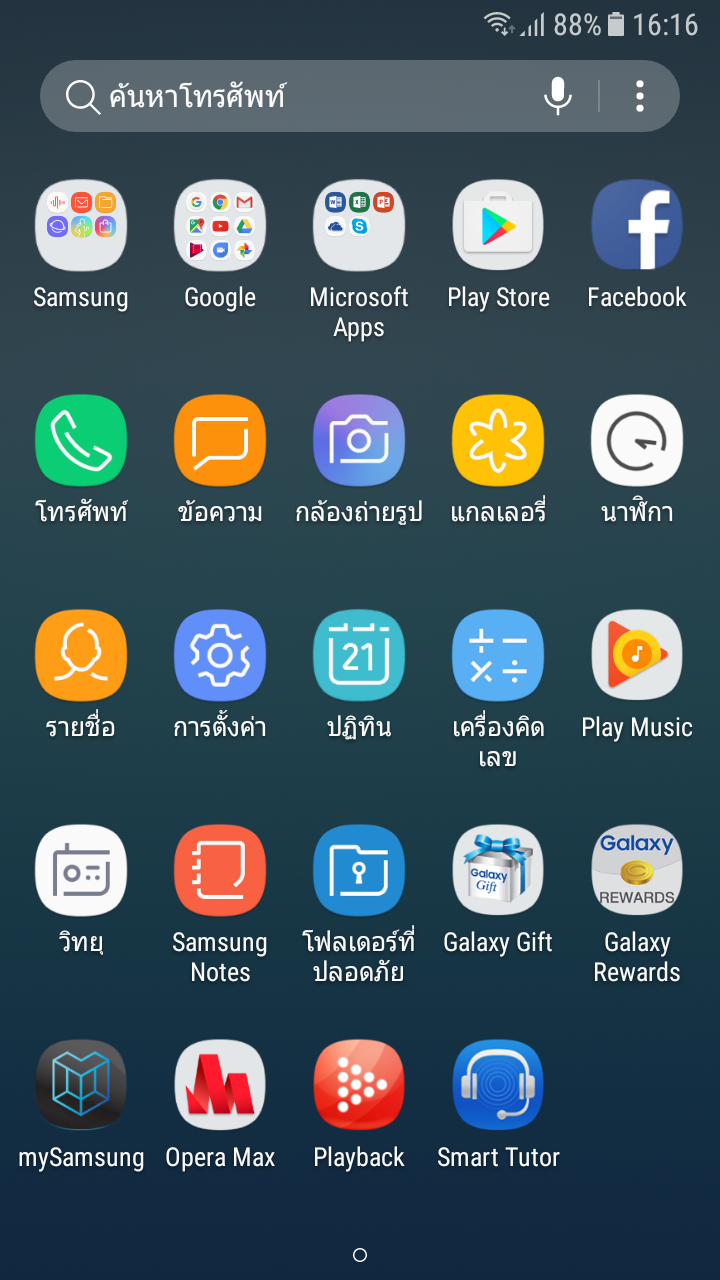Open the Samsung apps folder
720x1280 pixels.
[x=81, y=226]
